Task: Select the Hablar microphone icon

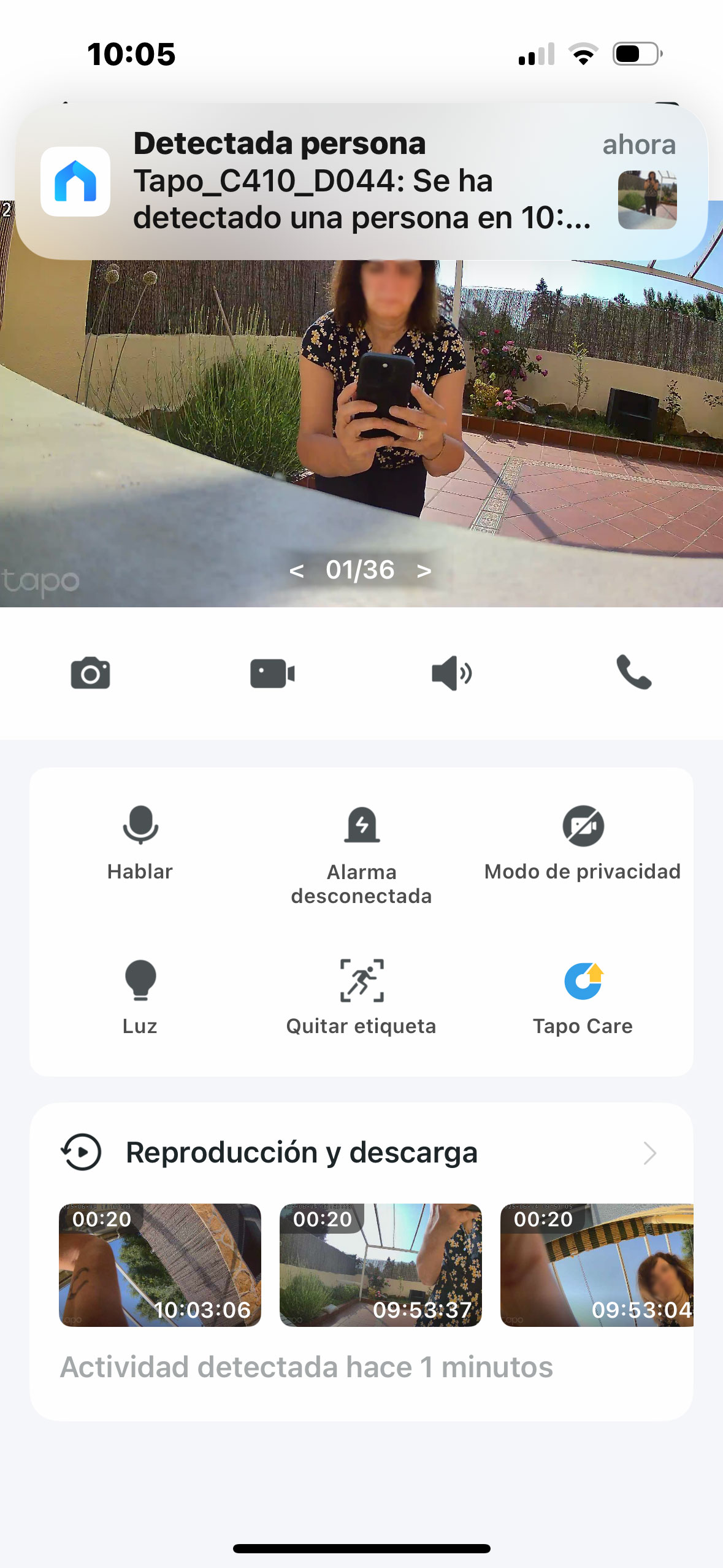Action: [x=140, y=825]
